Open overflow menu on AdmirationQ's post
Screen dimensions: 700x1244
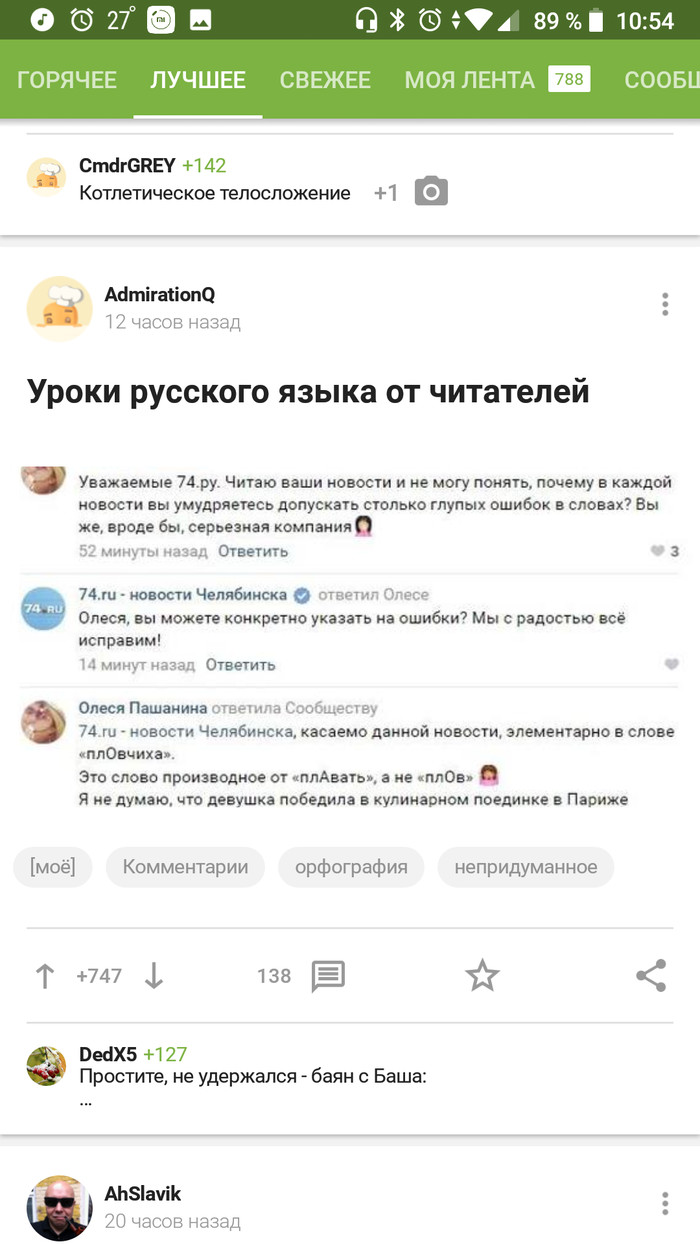point(665,305)
